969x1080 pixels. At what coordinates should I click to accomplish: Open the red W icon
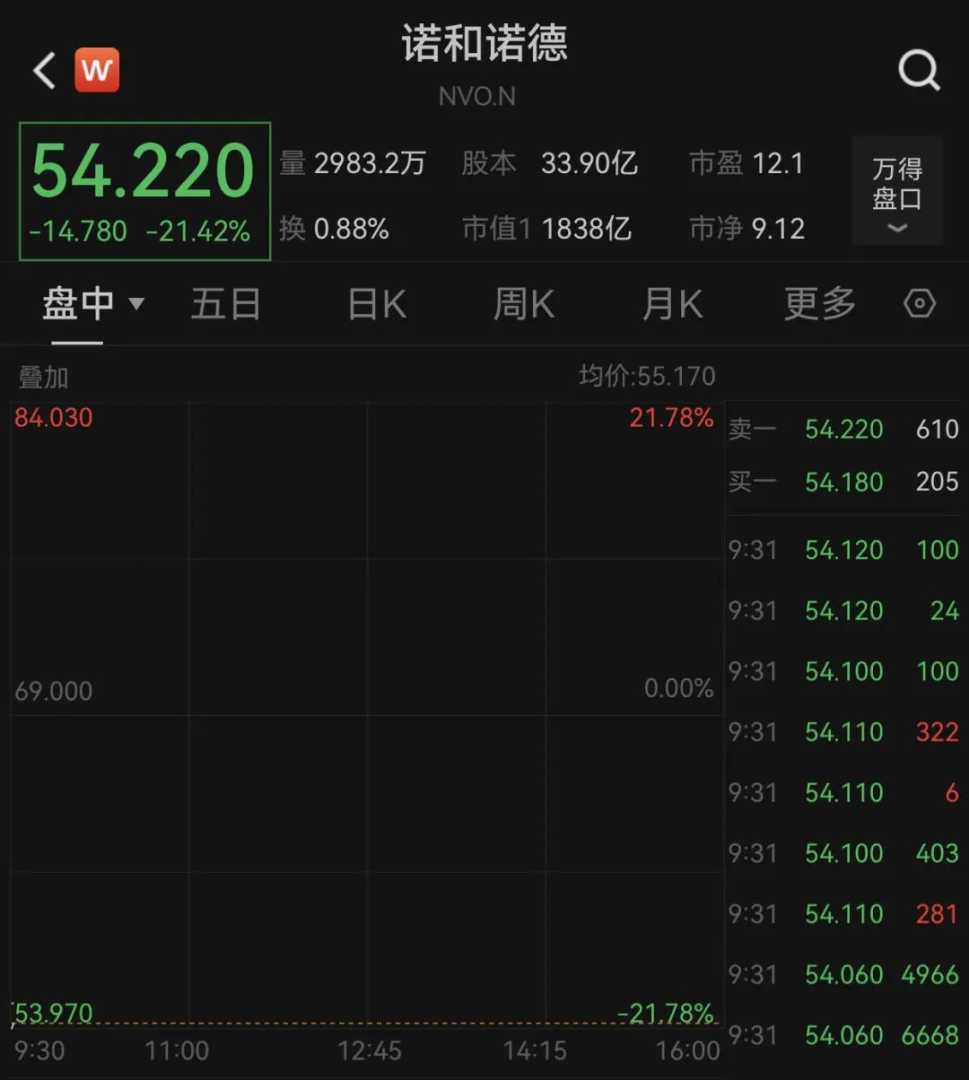(x=97, y=71)
